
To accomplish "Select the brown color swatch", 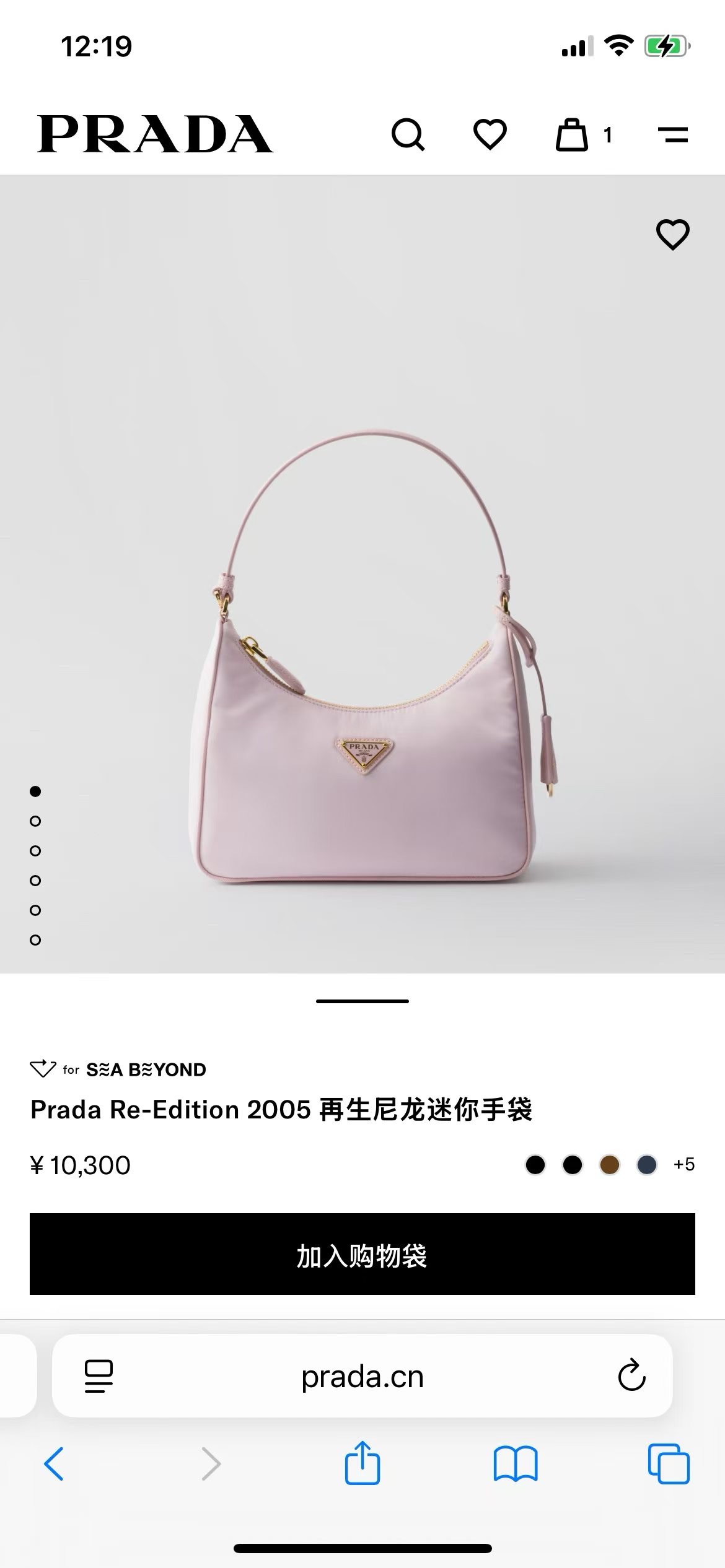I will click(610, 1165).
